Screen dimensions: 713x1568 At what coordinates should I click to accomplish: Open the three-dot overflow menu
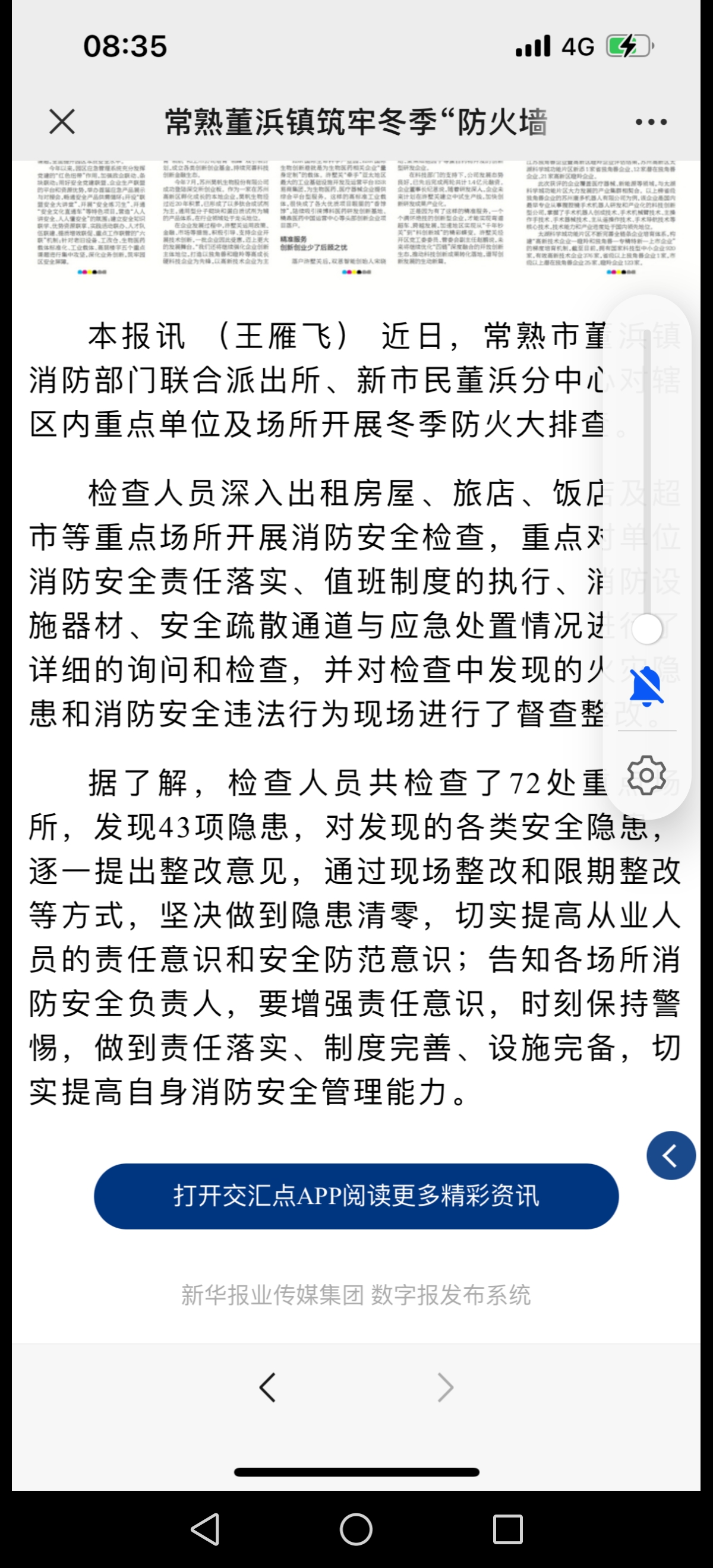650,122
